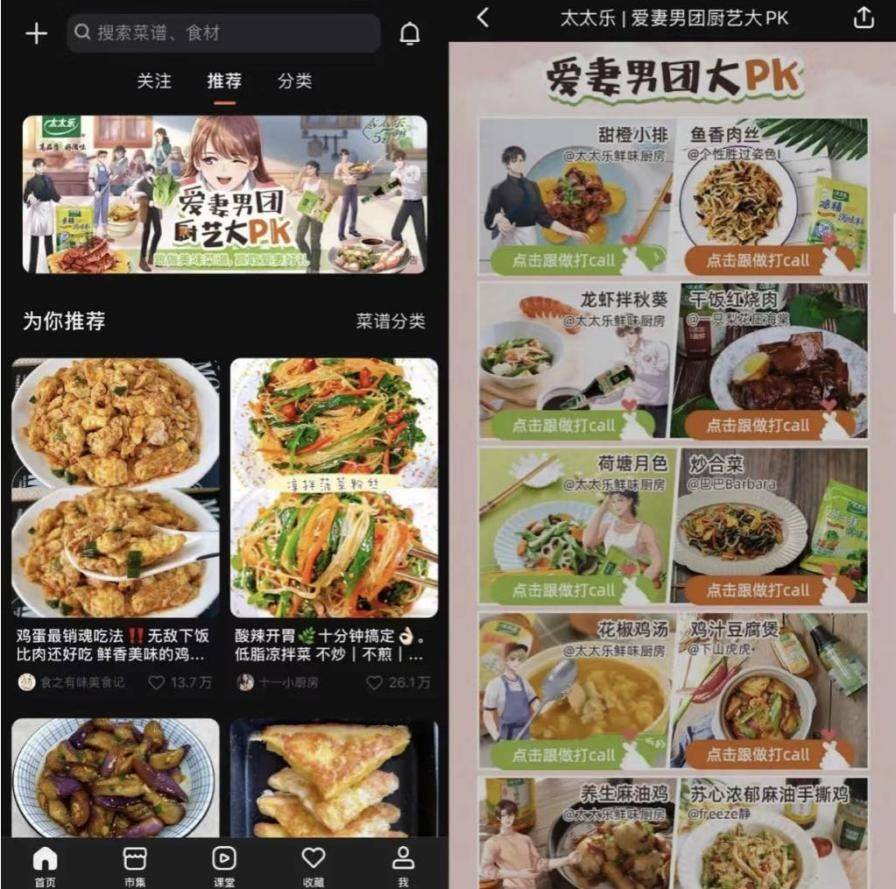Tap 点击跟做打call under 甜橙小排
The width and height of the screenshot is (896, 889).
[564, 260]
